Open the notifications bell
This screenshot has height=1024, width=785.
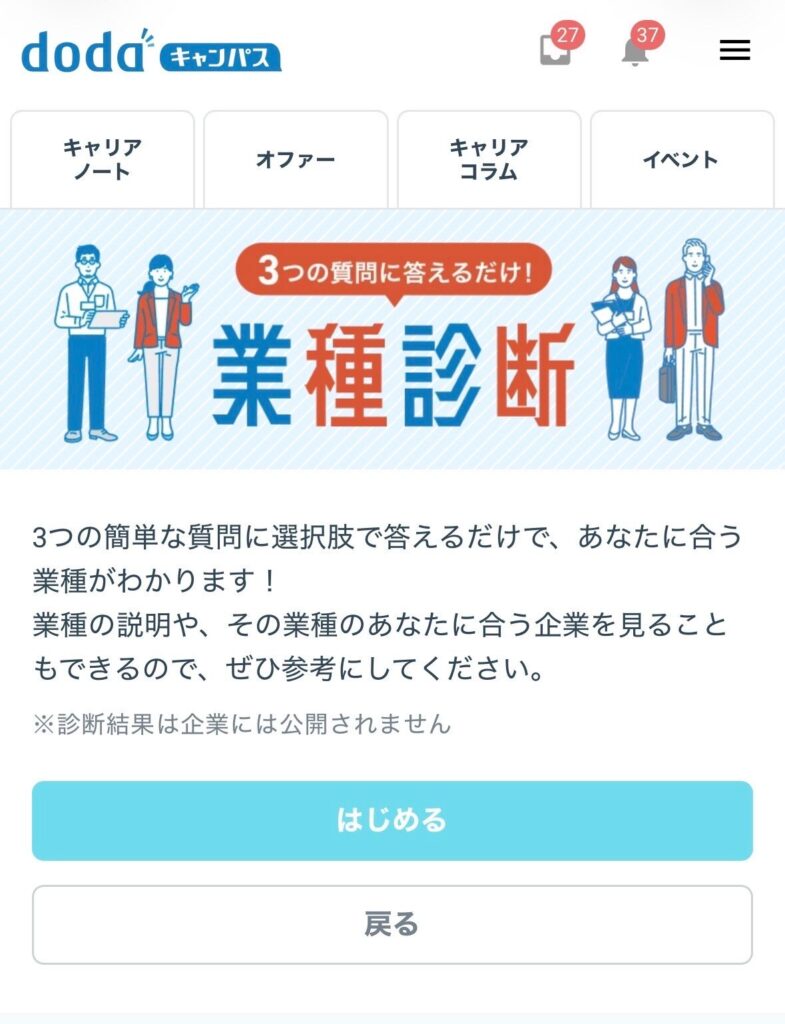tap(636, 50)
